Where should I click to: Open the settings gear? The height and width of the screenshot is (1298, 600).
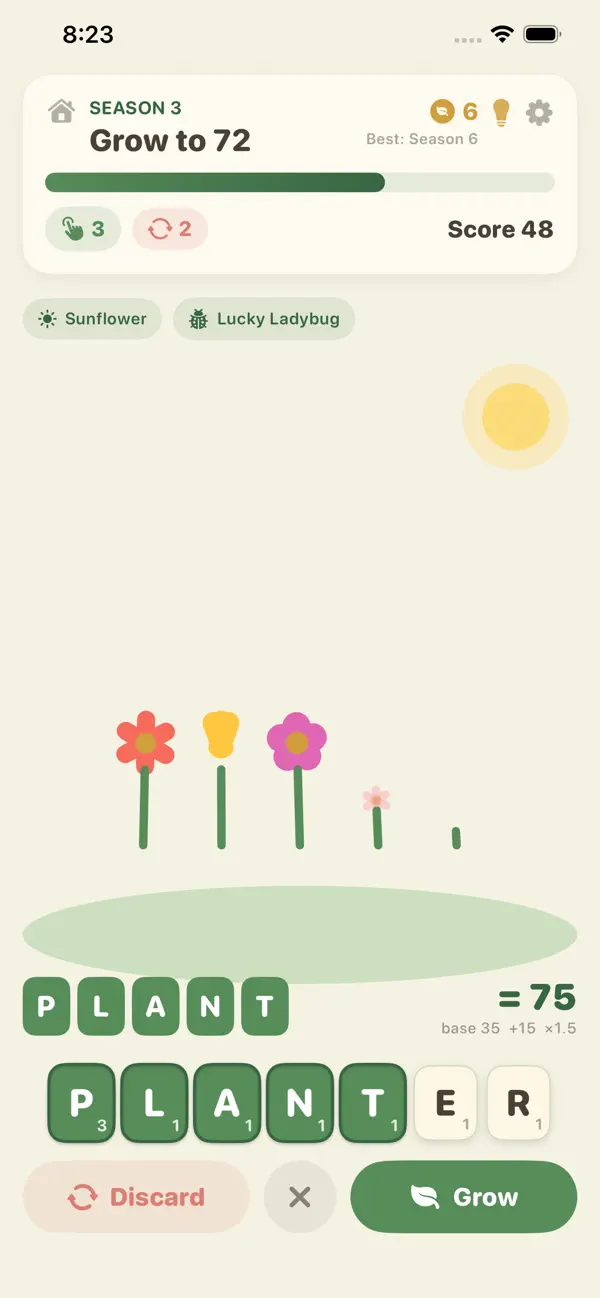[539, 113]
